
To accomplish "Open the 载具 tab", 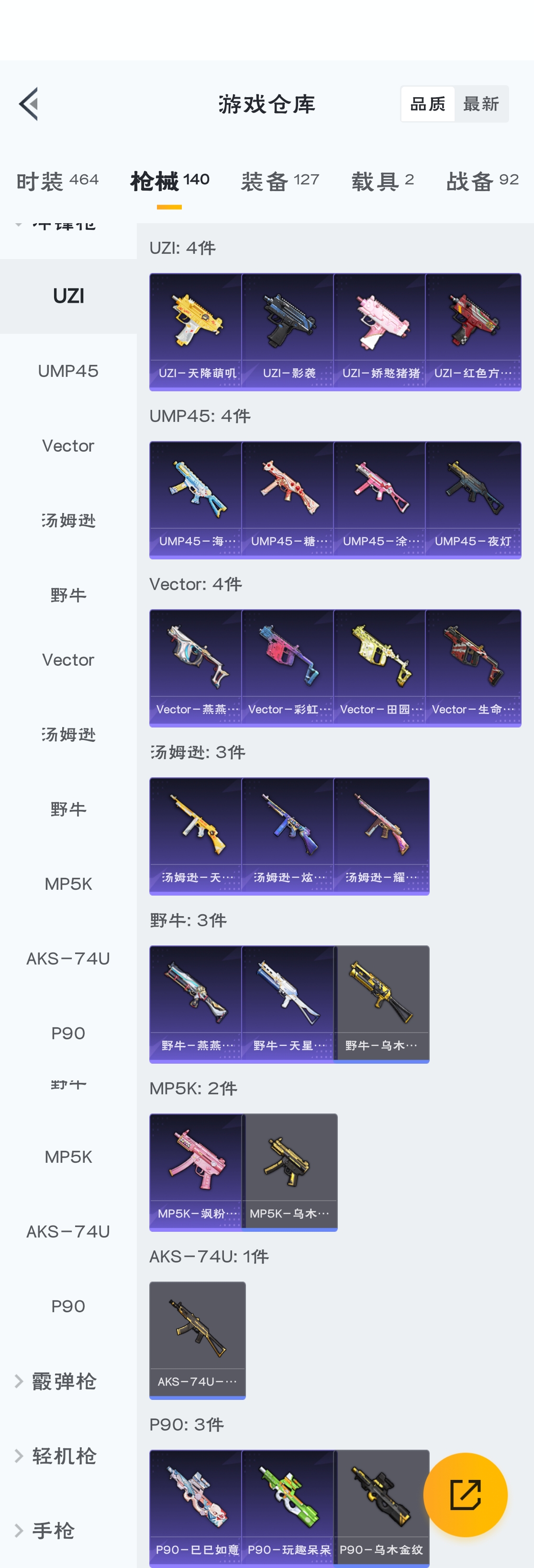I will 383,181.
